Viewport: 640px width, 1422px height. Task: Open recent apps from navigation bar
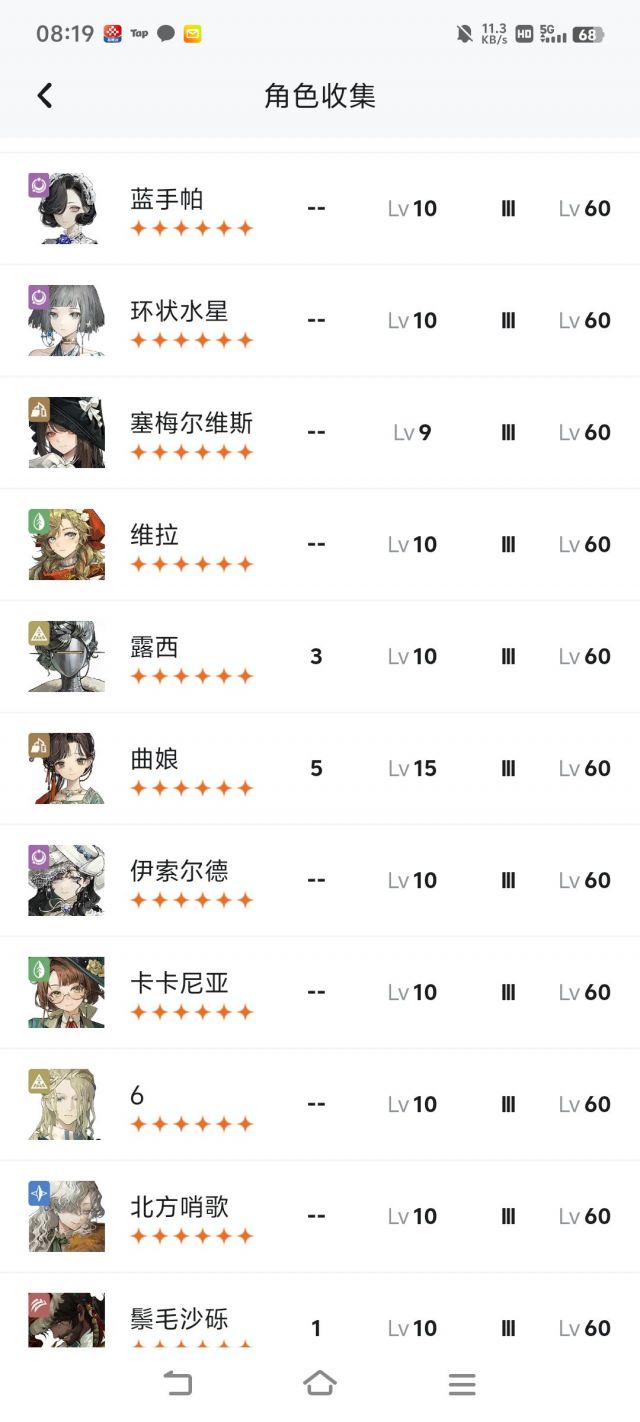coord(461,1384)
